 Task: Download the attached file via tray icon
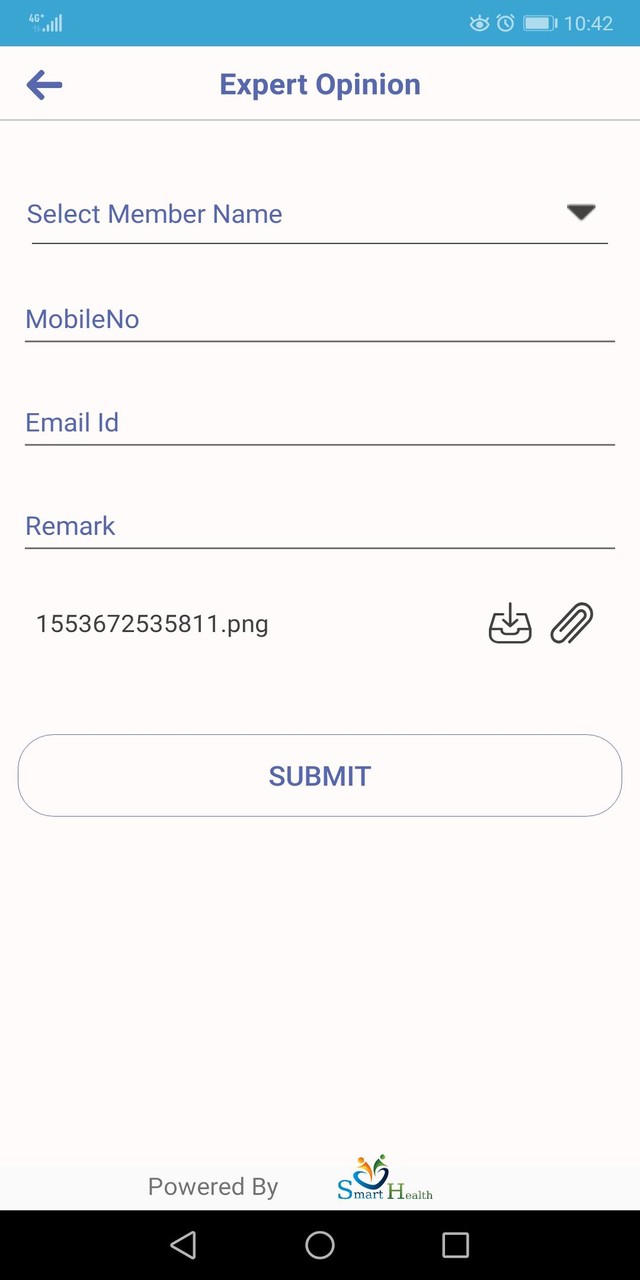tap(510, 624)
